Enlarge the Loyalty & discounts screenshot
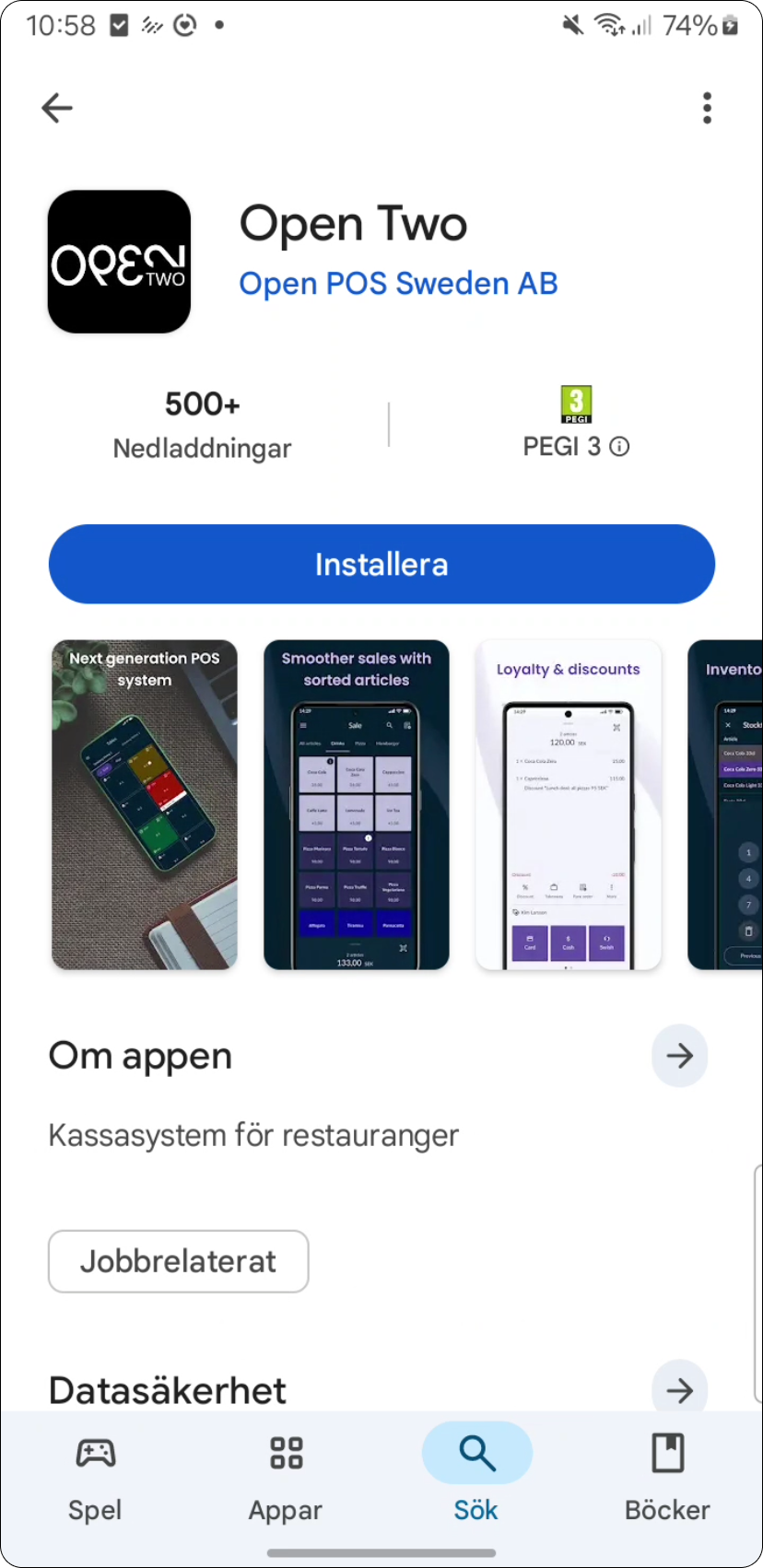 pyautogui.click(x=569, y=804)
